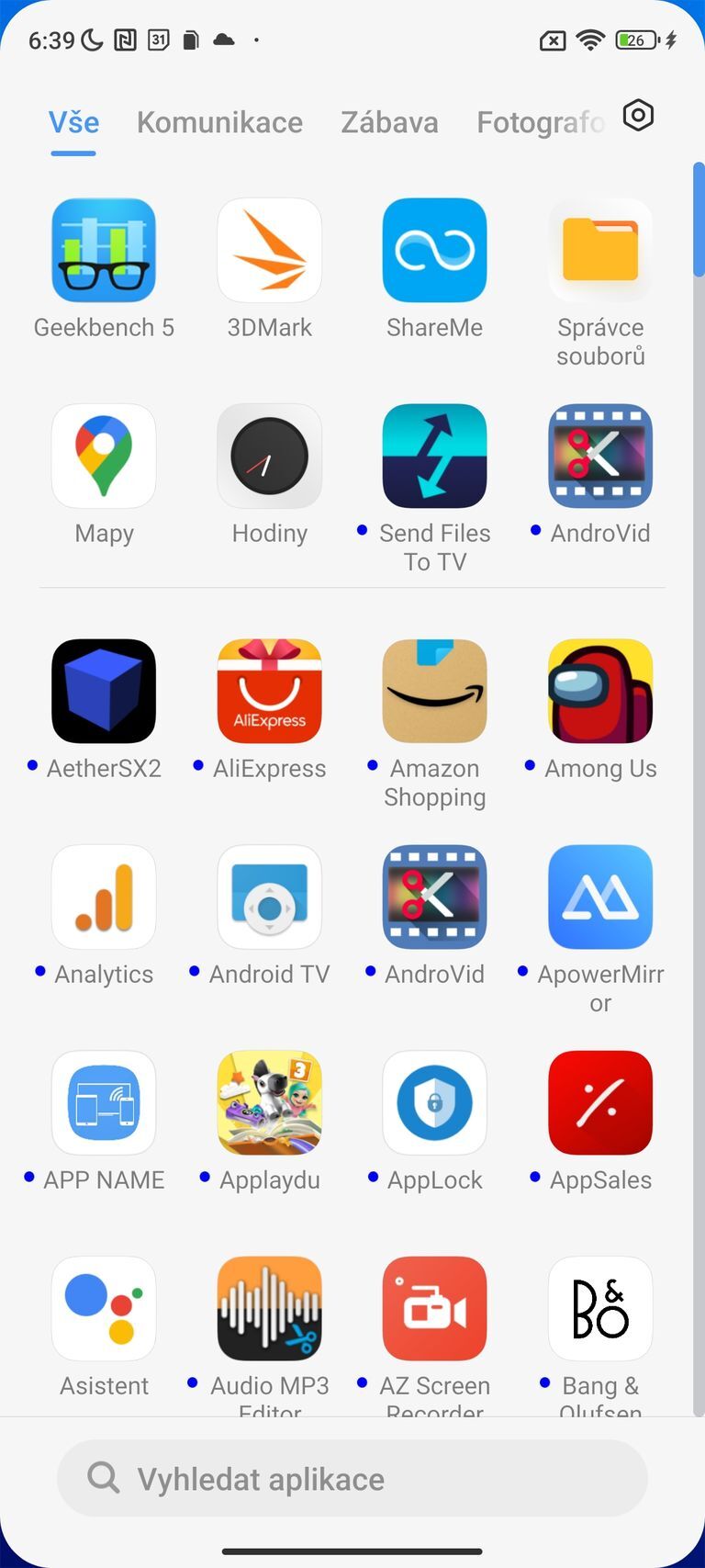Open the Among Us game

click(x=600, y=691)
